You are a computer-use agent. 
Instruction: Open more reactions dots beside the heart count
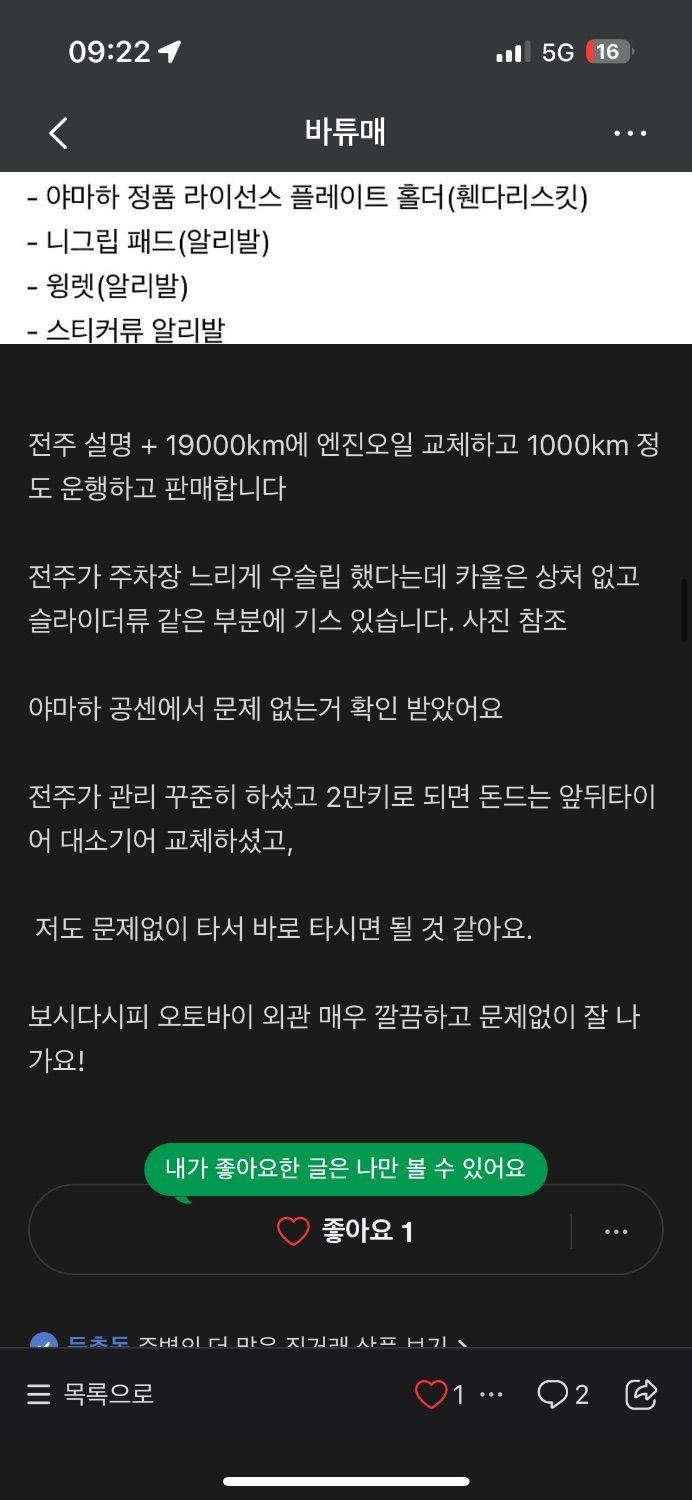(x=491, y=1394)
